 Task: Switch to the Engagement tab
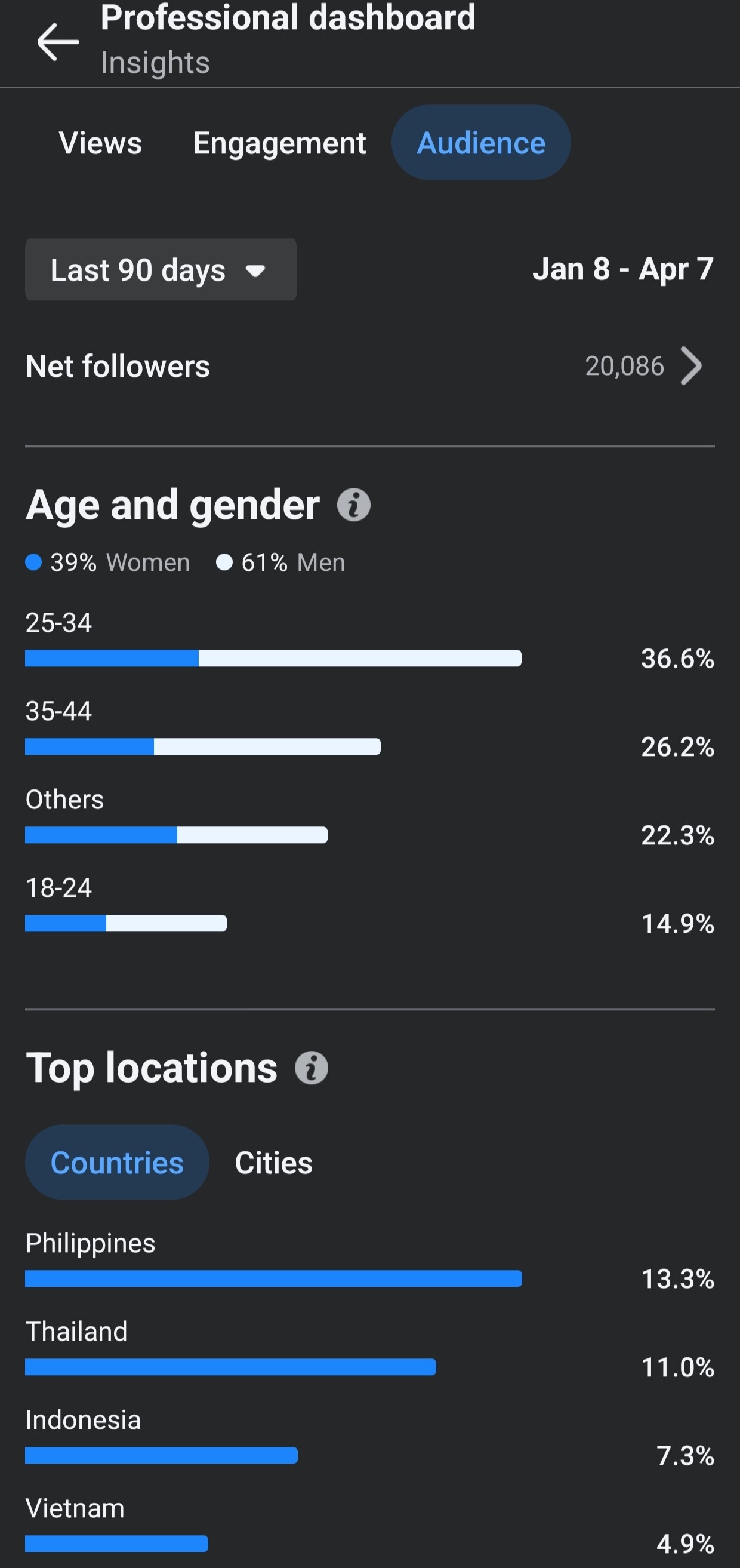[279, 143]
